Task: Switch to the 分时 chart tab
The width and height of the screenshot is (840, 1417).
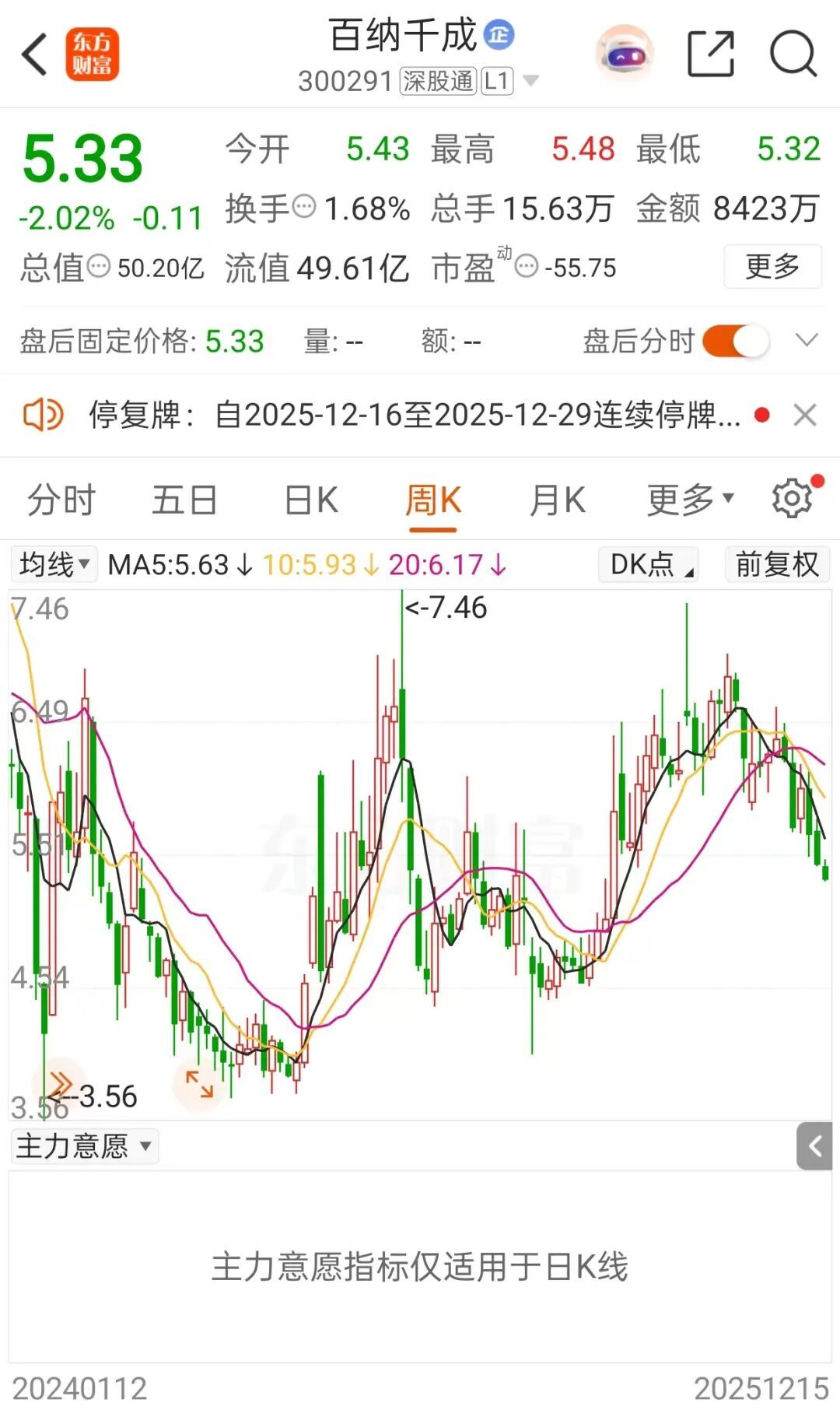Action: coord(61,500)
